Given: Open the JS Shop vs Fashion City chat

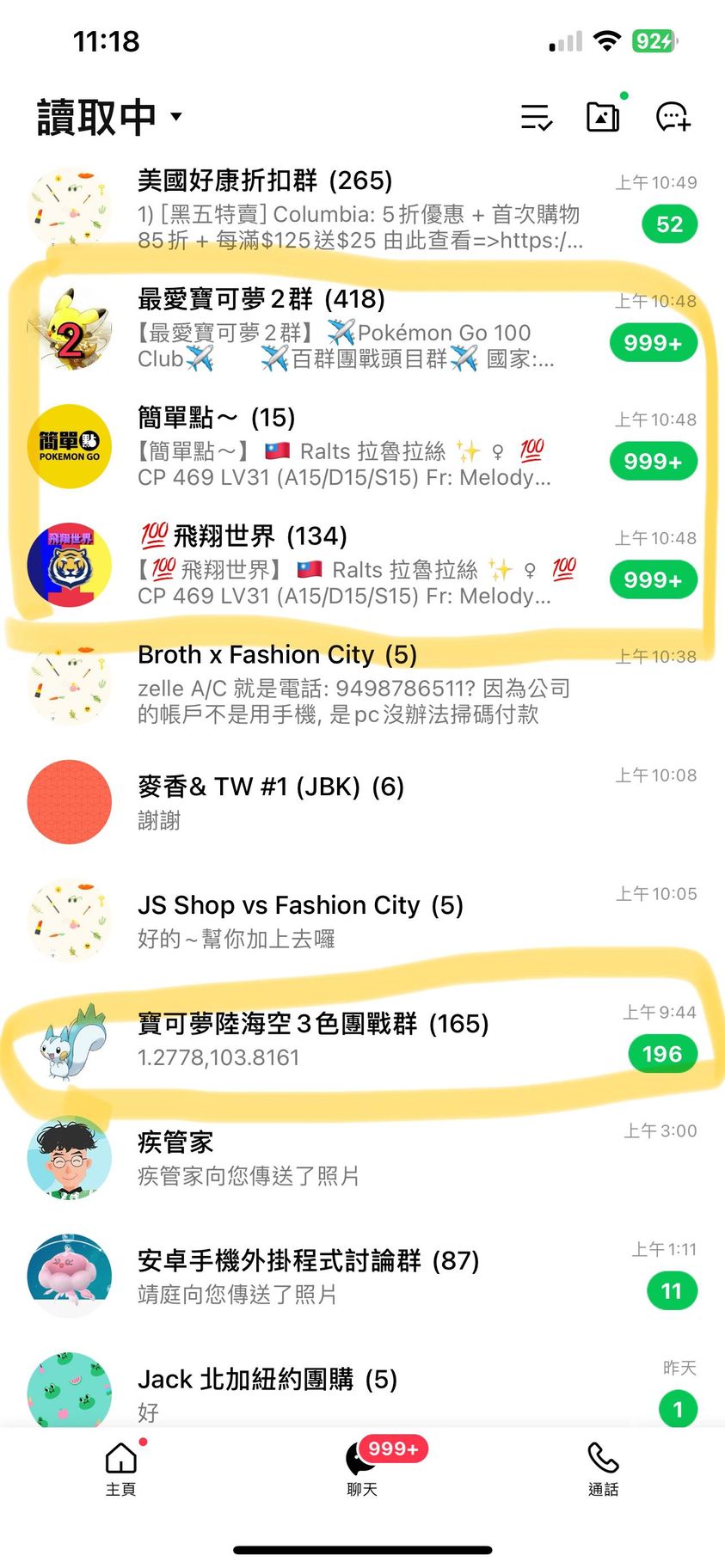Looking at the screenshot, I should pos(361,921).
